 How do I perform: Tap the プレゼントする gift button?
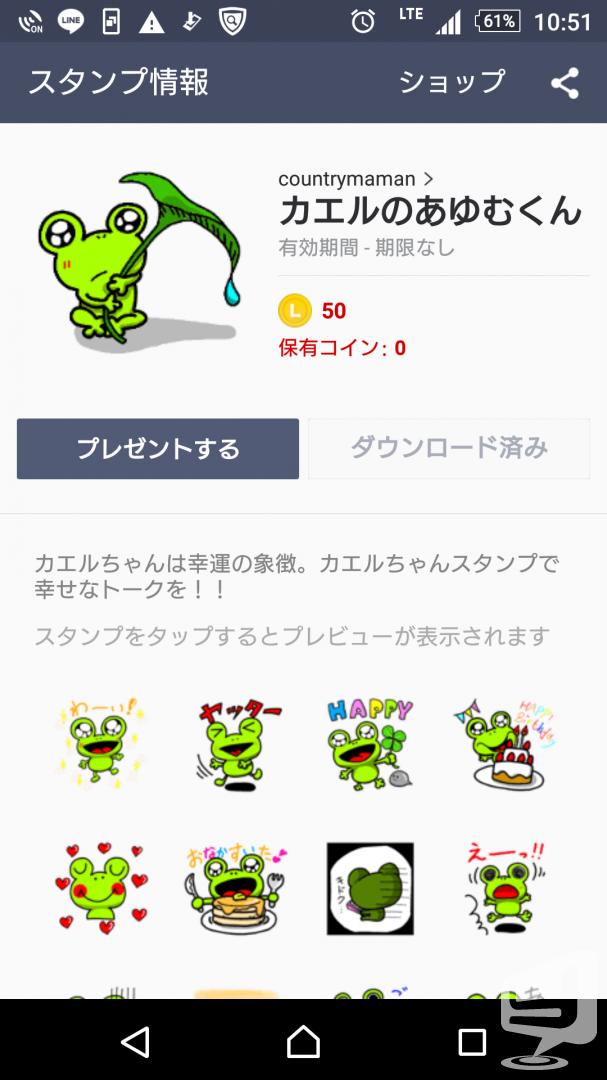[158, 449]
